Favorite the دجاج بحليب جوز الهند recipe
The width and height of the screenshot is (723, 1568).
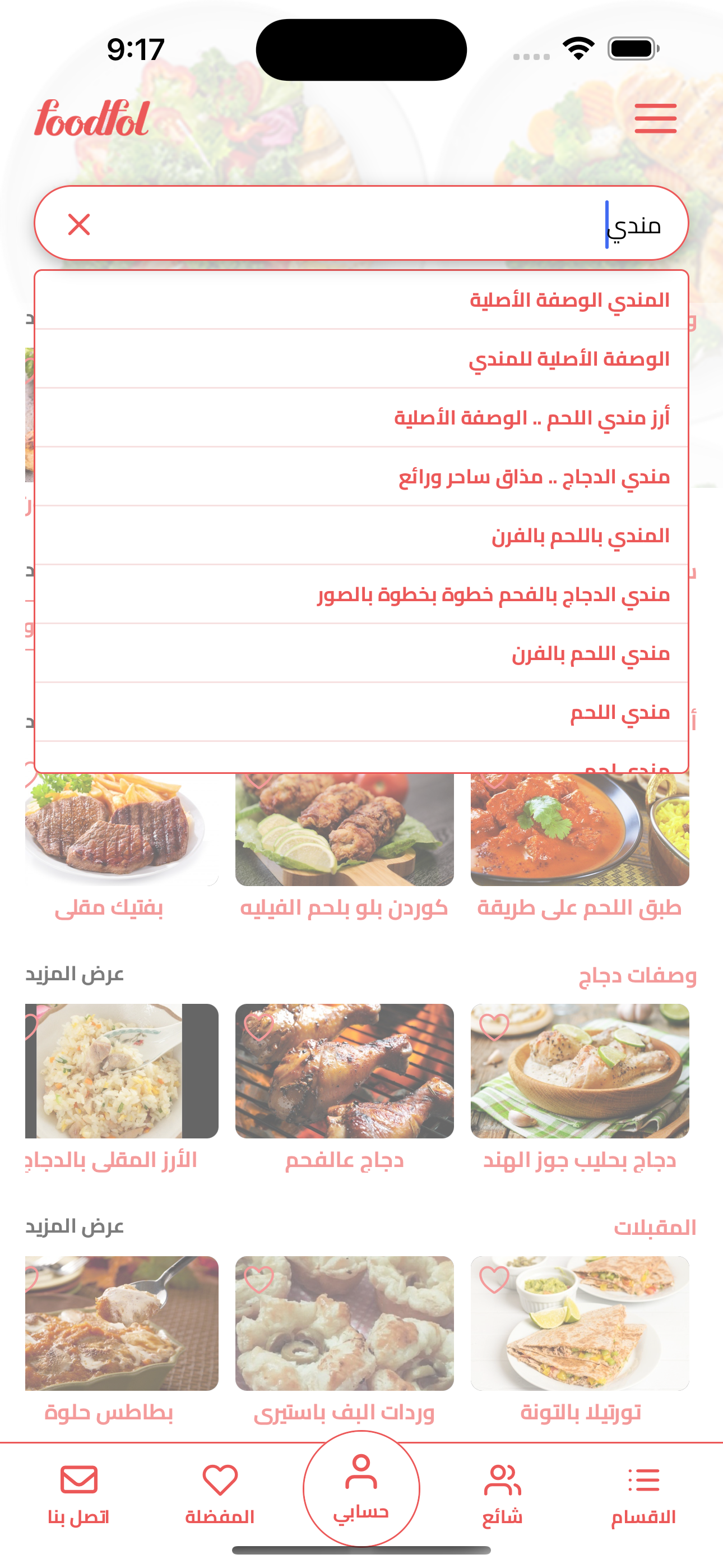(494, 1027)
